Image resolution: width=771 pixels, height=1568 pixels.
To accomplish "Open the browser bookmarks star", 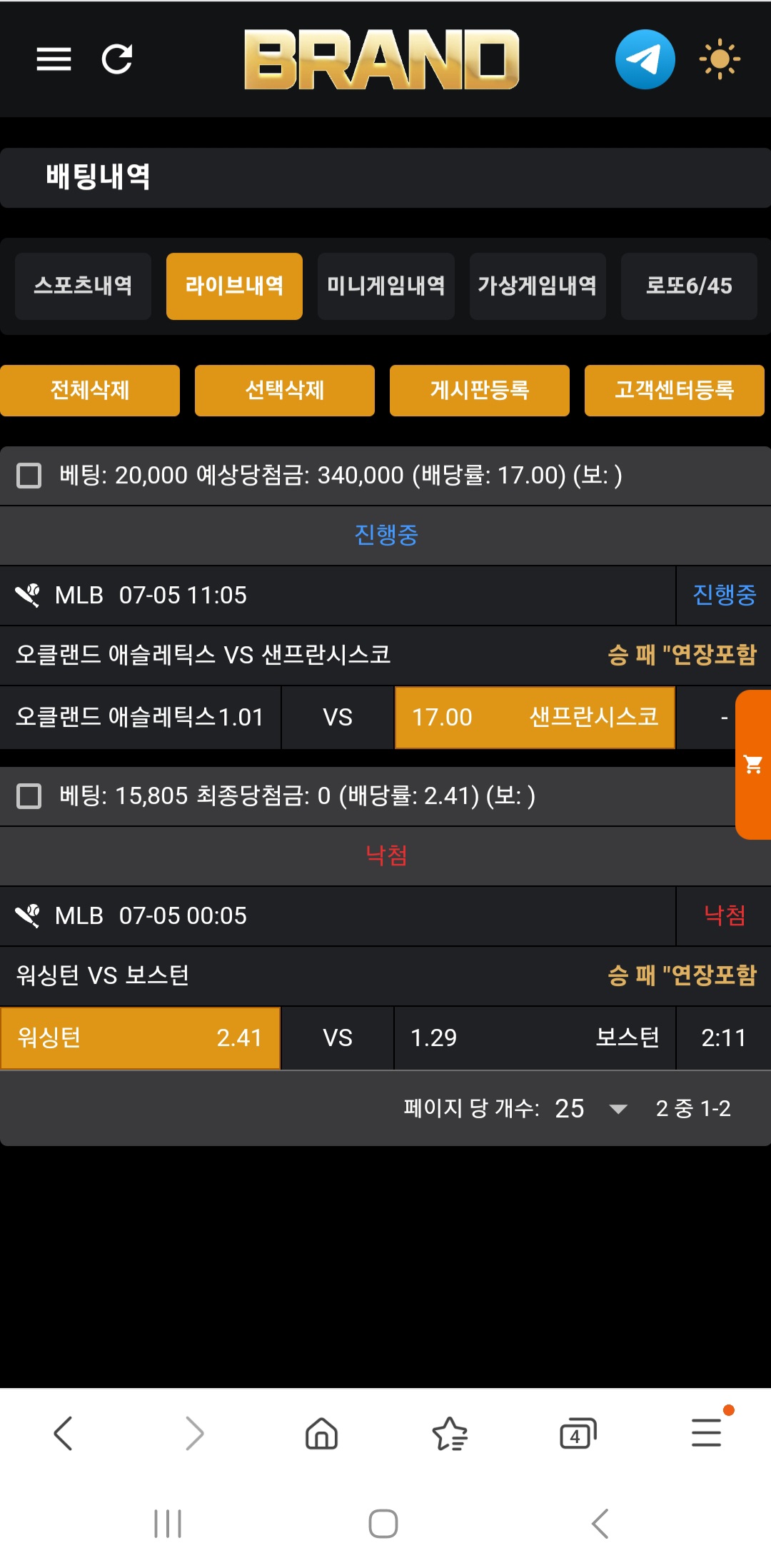I will 450,1433.
